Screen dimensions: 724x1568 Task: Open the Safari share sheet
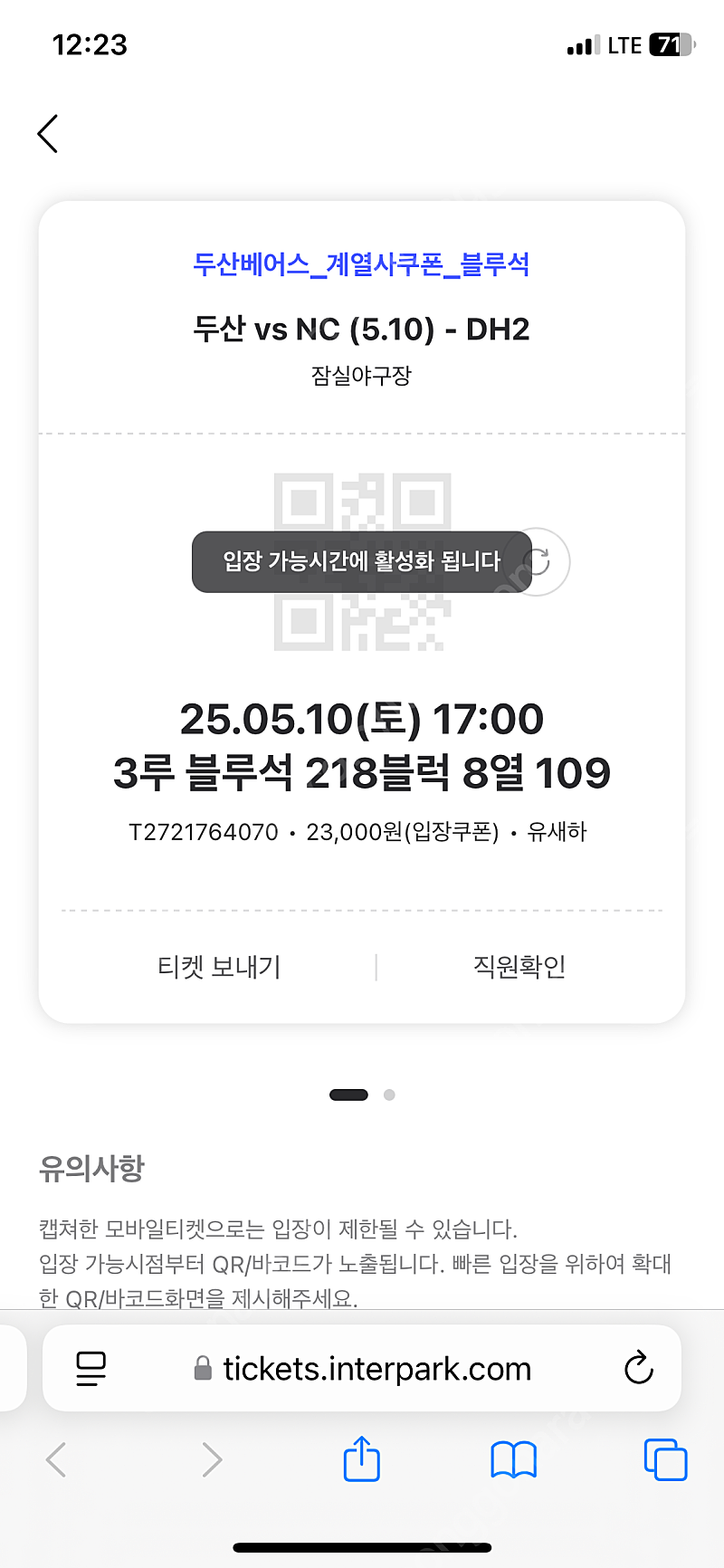(362, 1458)
